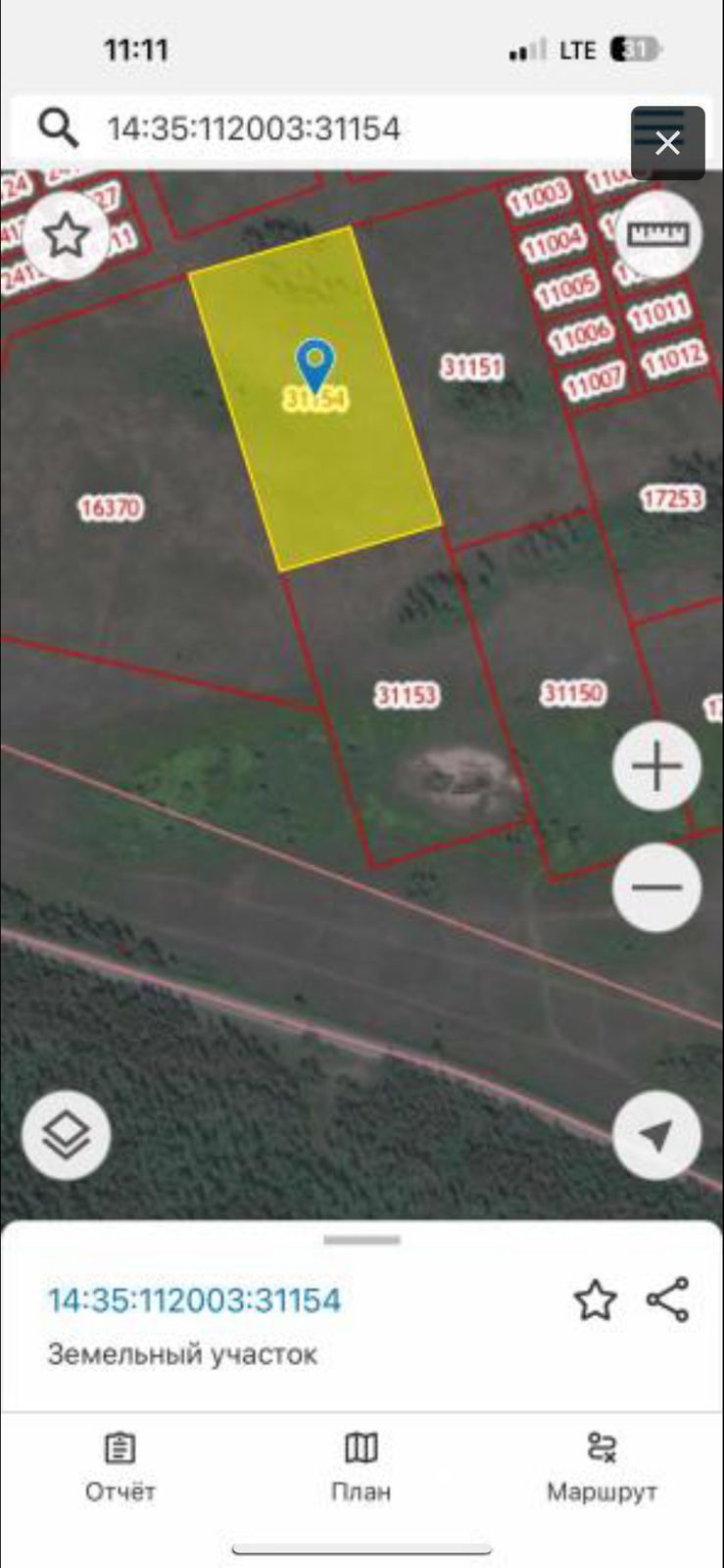The height and width of the screenshot is (1568, 724).
Task: Open the cadastral number link 14:35:112003:31154
Action: point(195,1300)
